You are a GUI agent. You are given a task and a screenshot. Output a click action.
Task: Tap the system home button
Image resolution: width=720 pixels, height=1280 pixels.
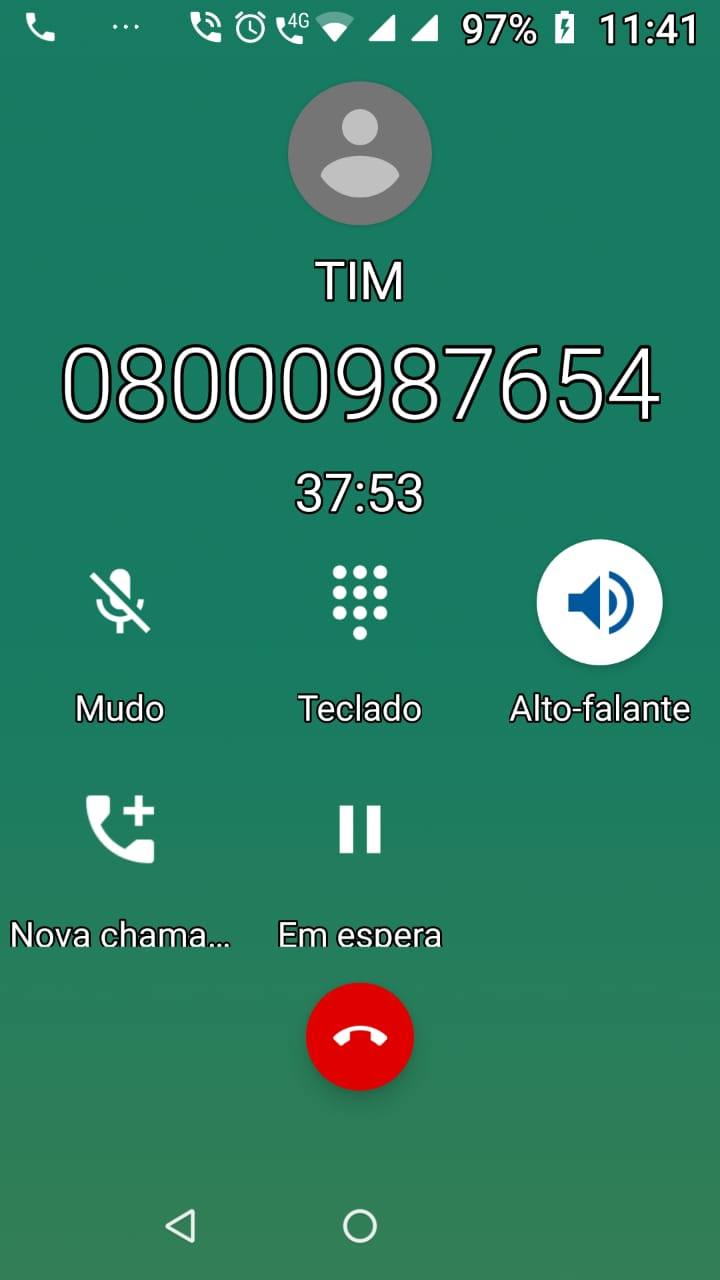(360, 1225)
